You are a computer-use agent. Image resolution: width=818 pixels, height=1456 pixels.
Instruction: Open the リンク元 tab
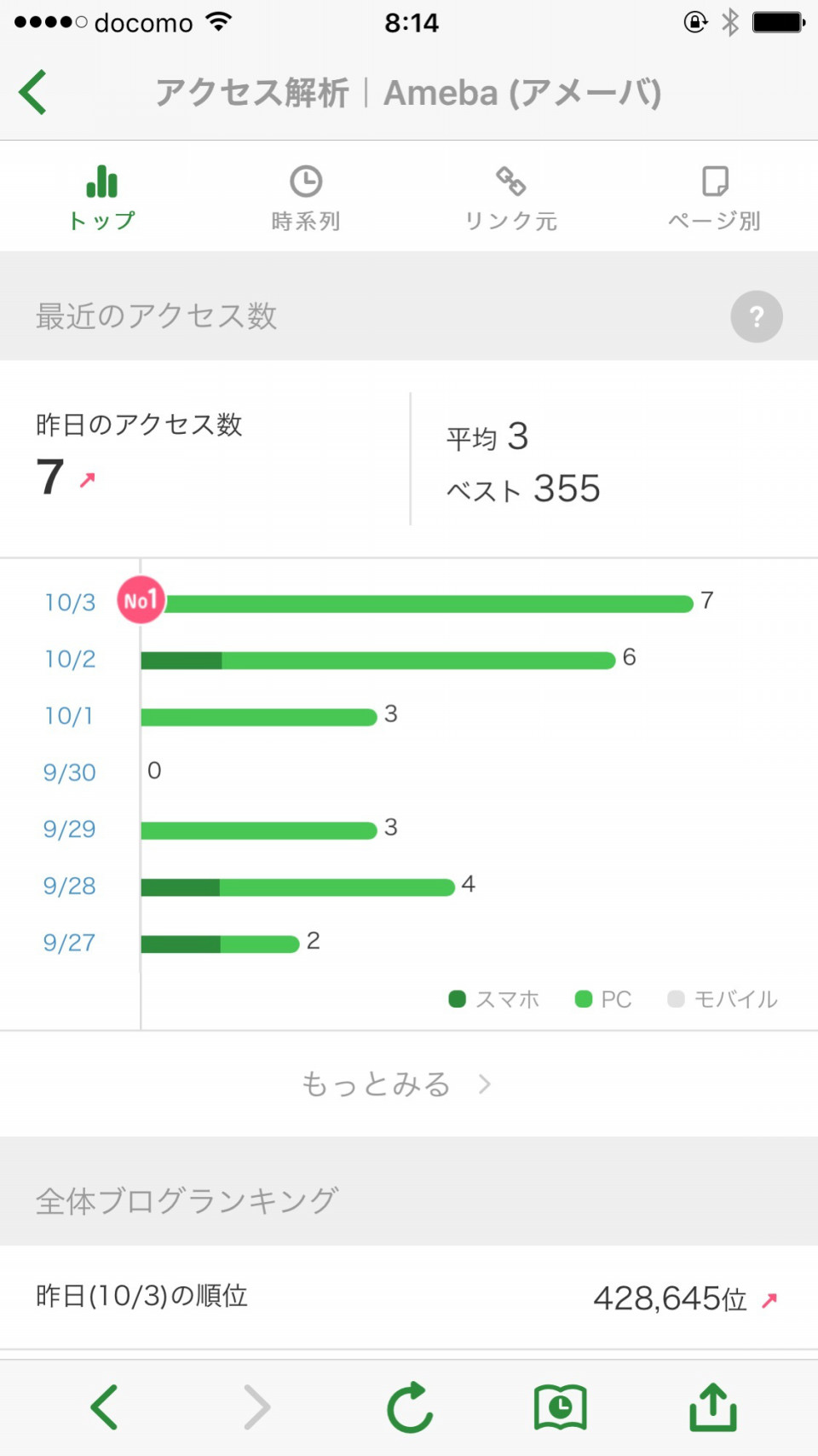tap(510, 197)
